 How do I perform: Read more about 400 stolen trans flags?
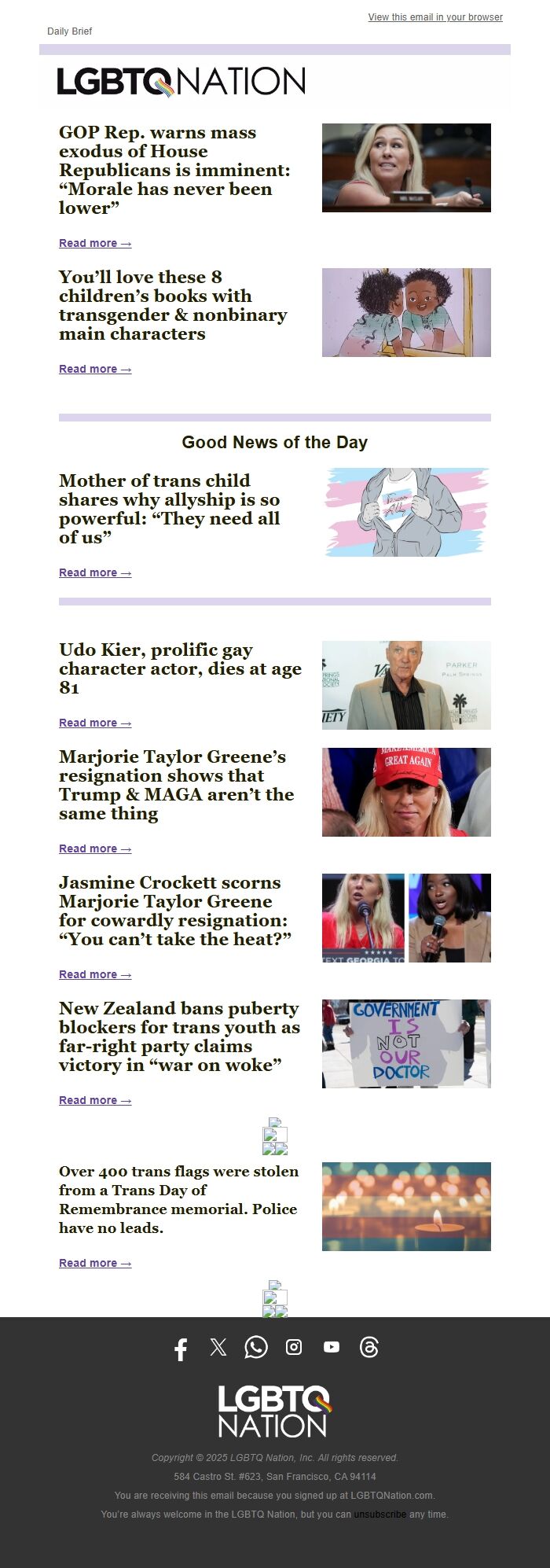pos(95,1264)
